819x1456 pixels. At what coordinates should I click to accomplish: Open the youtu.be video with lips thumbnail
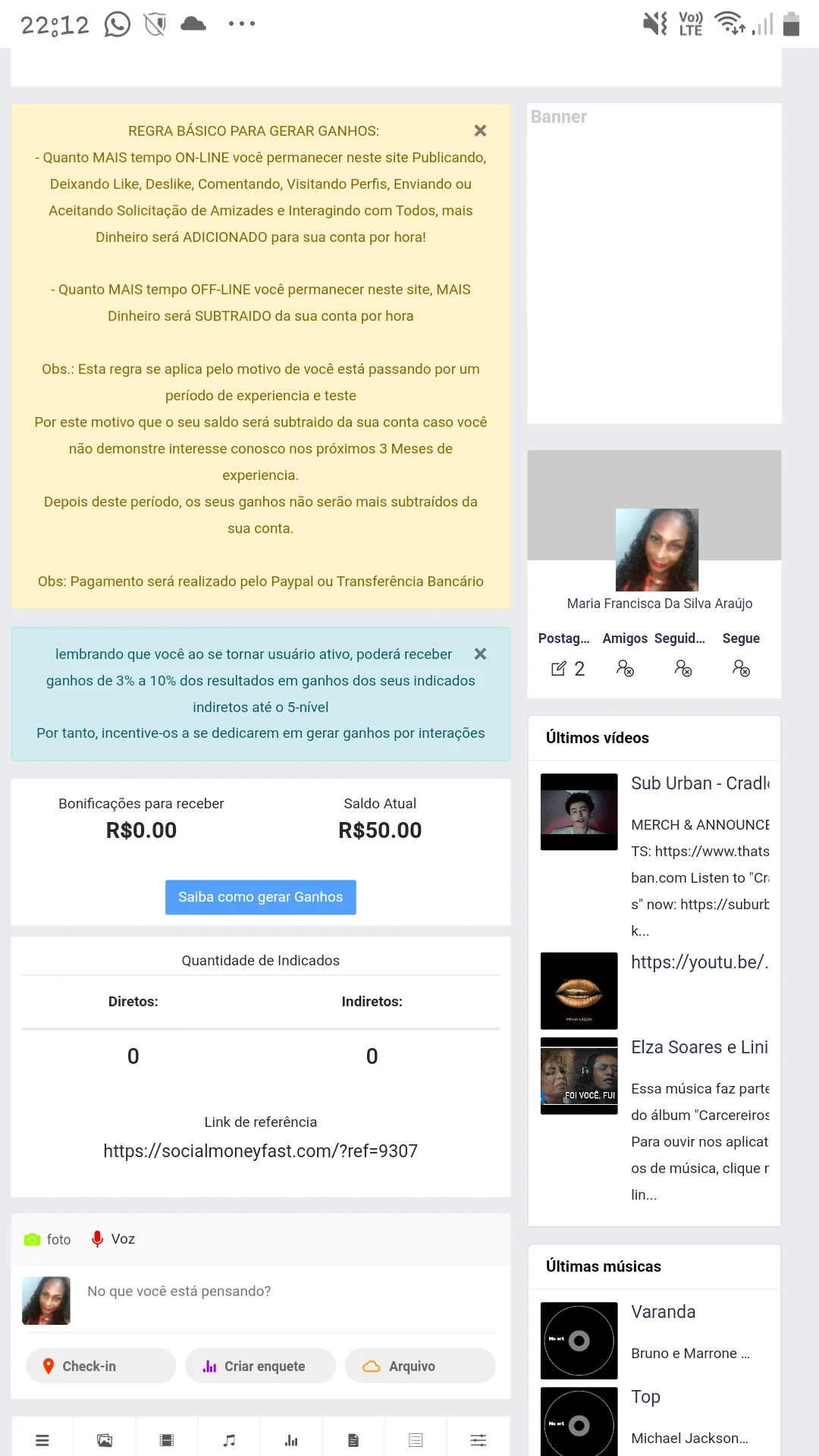579,990
